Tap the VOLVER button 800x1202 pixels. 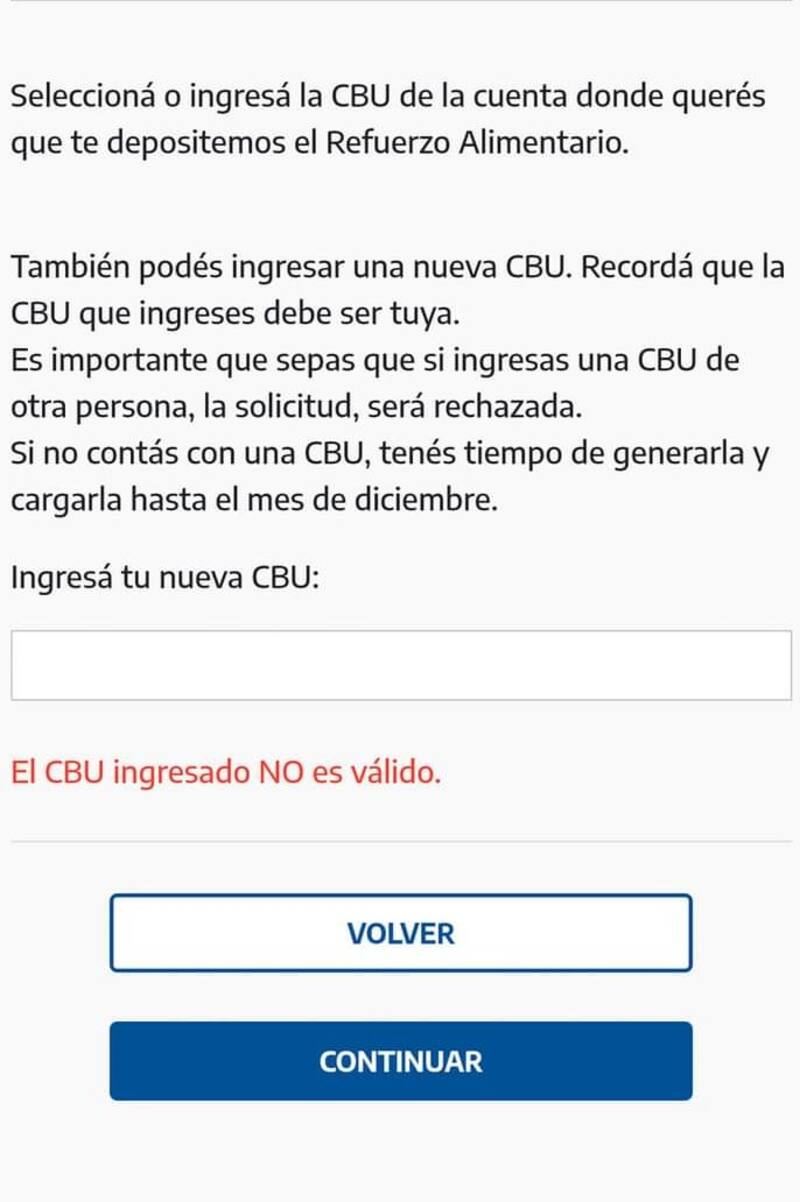[x=400, y=933]
